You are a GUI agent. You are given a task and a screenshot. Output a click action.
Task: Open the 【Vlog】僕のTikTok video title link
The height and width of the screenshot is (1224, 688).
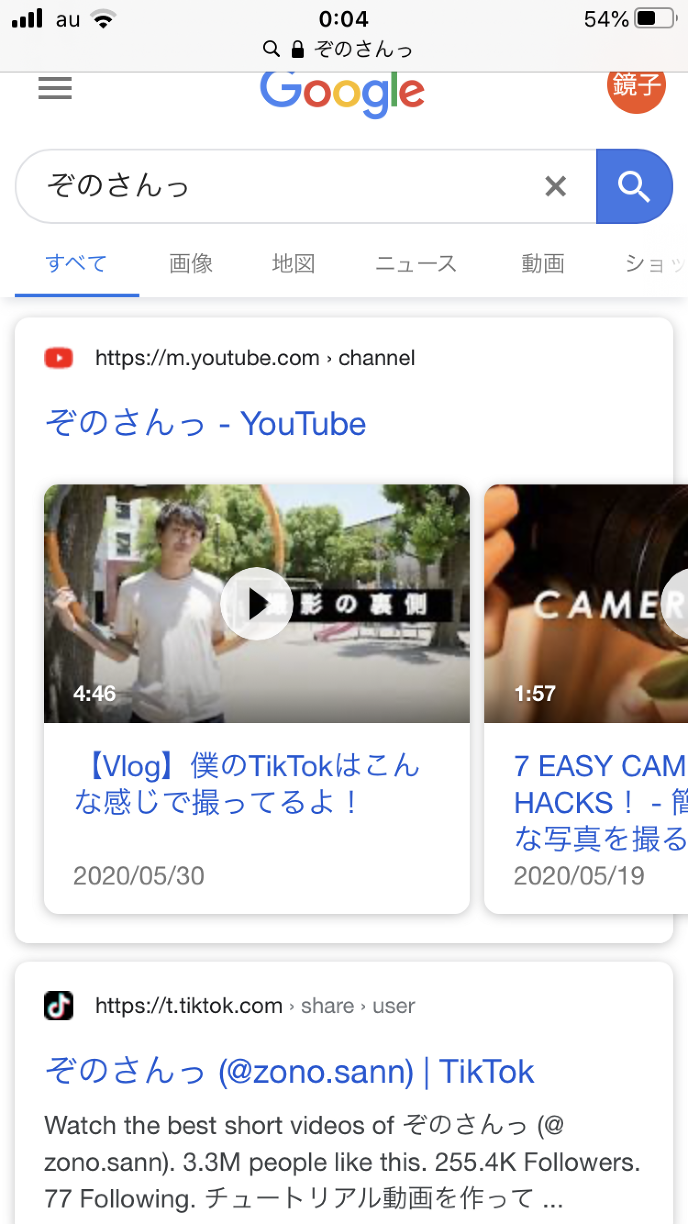click(246, 784)
